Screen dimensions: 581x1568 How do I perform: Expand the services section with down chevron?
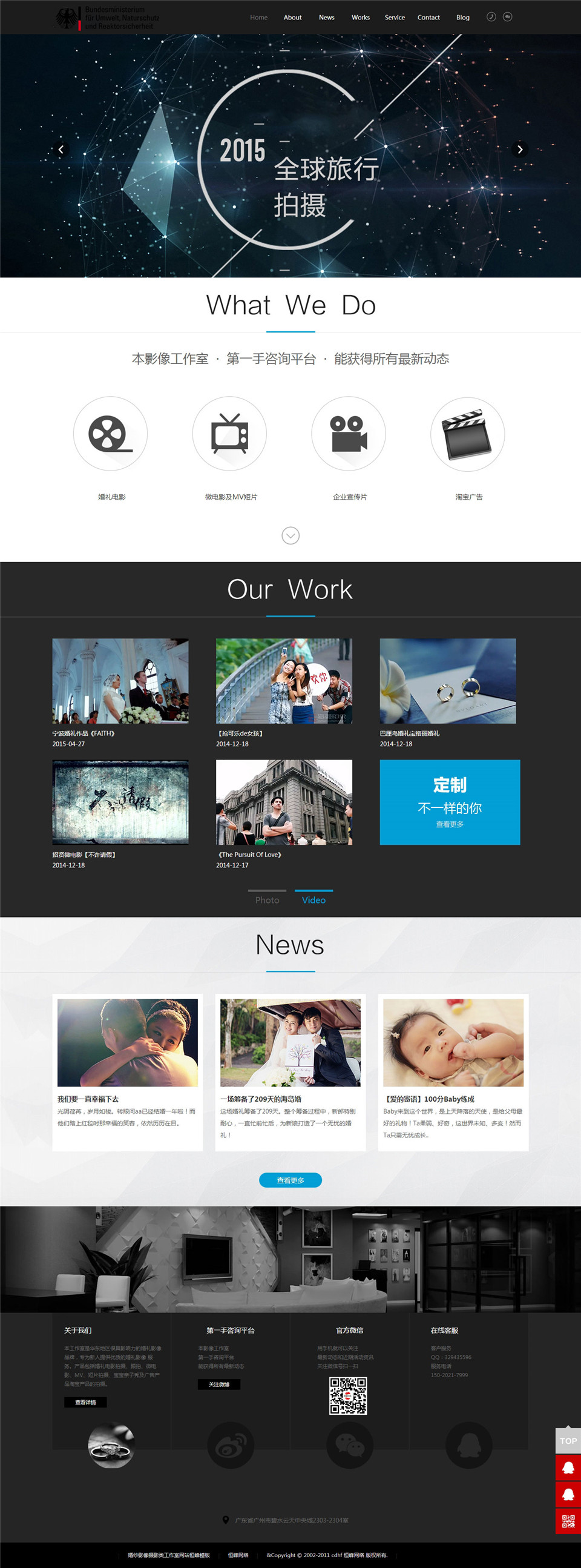pos(290,535)
